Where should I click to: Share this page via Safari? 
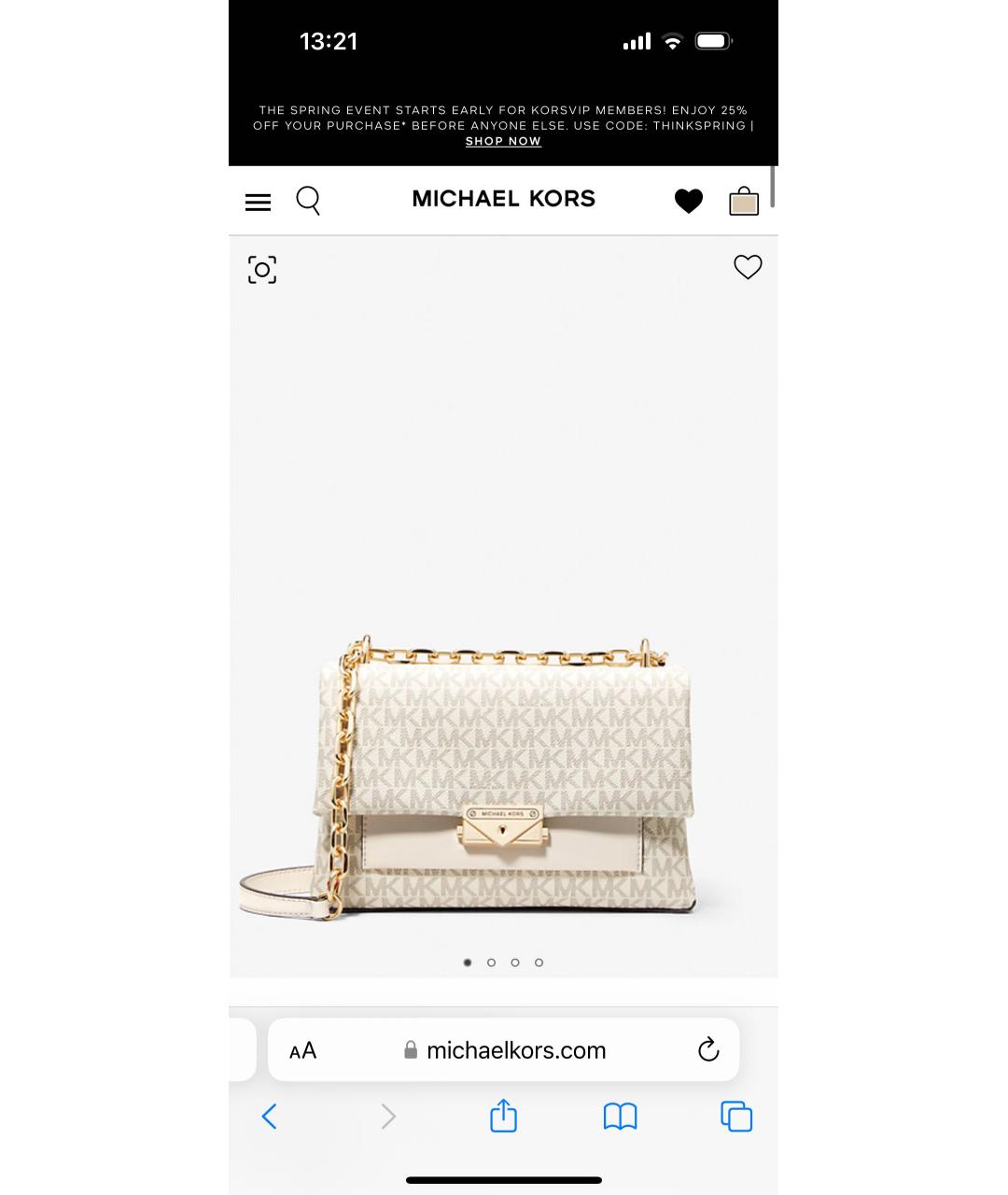coord(503,1116)
